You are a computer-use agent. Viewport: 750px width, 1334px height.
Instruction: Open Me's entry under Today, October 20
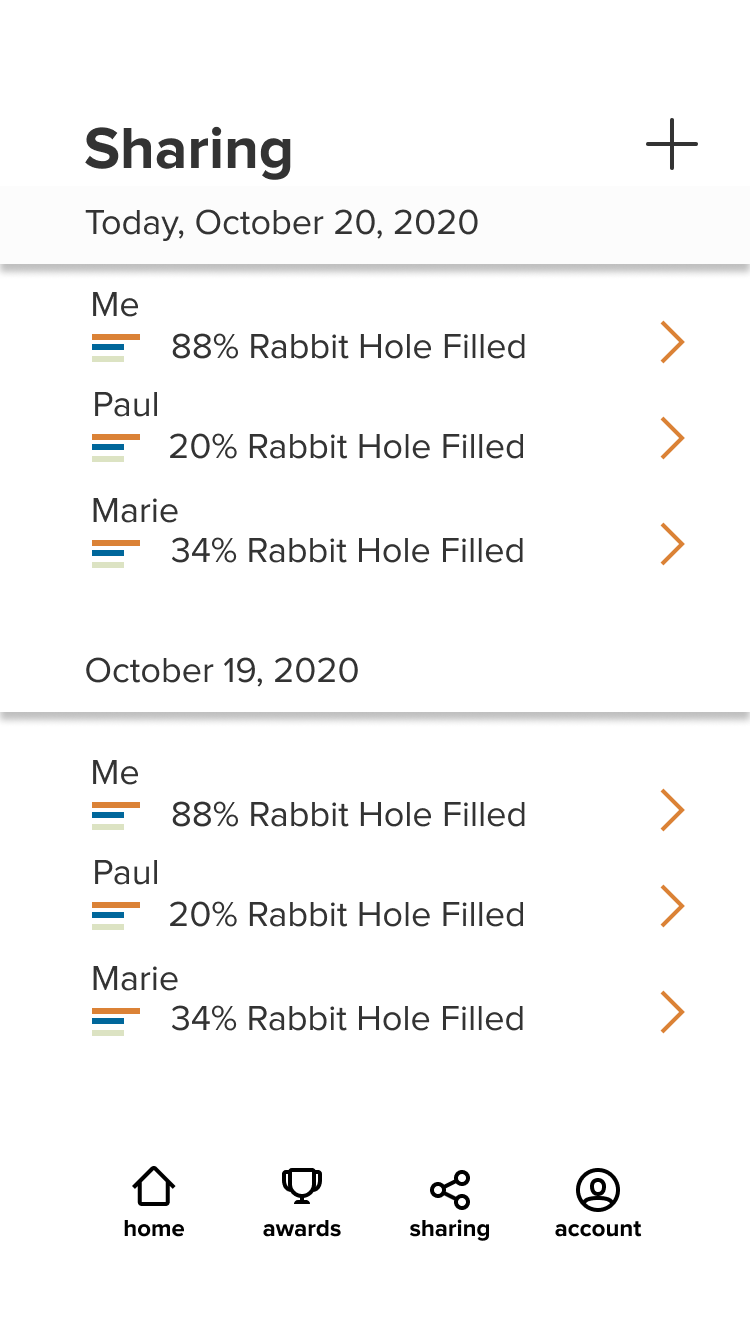[x=388, y=328]
